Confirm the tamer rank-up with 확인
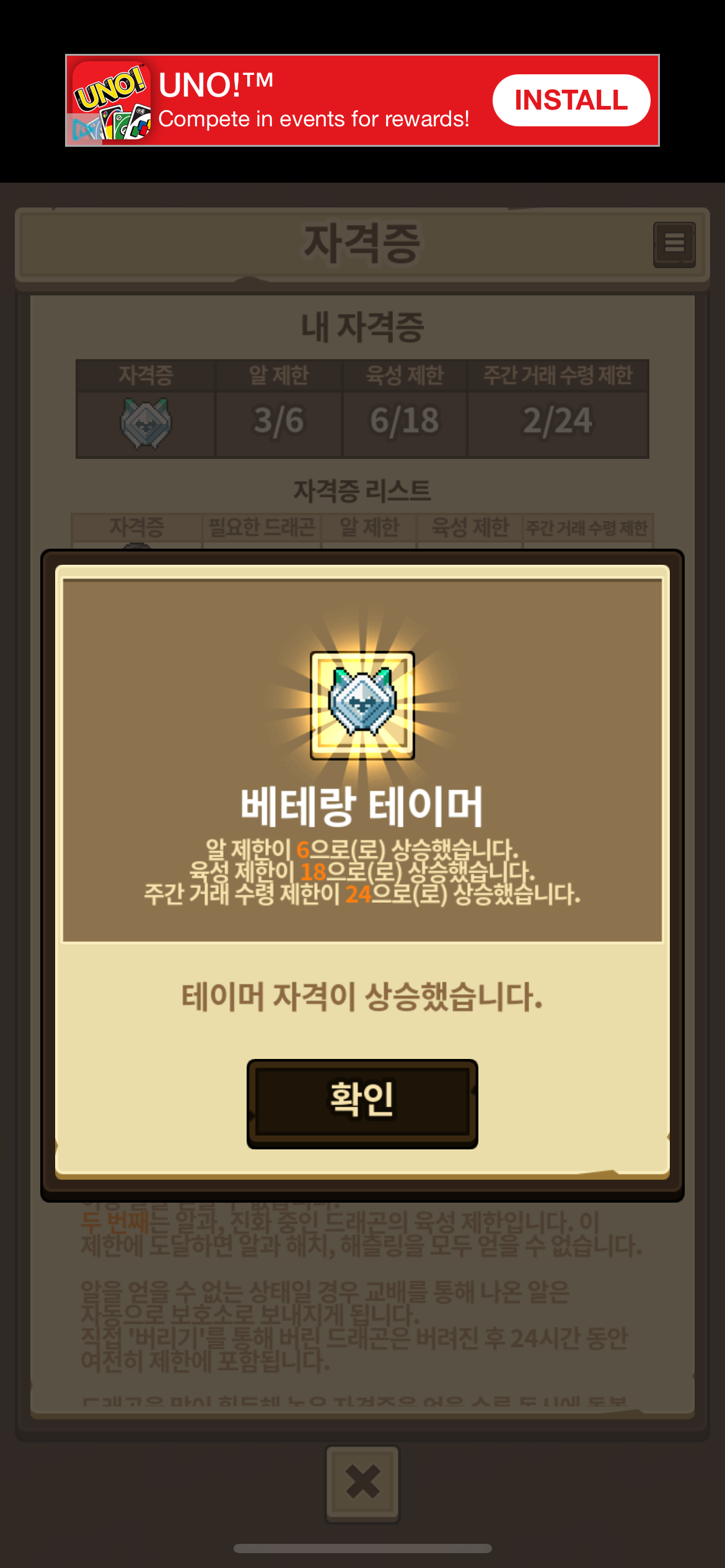The height and width of the screenshot is (1568, 725). (362, 1103)
